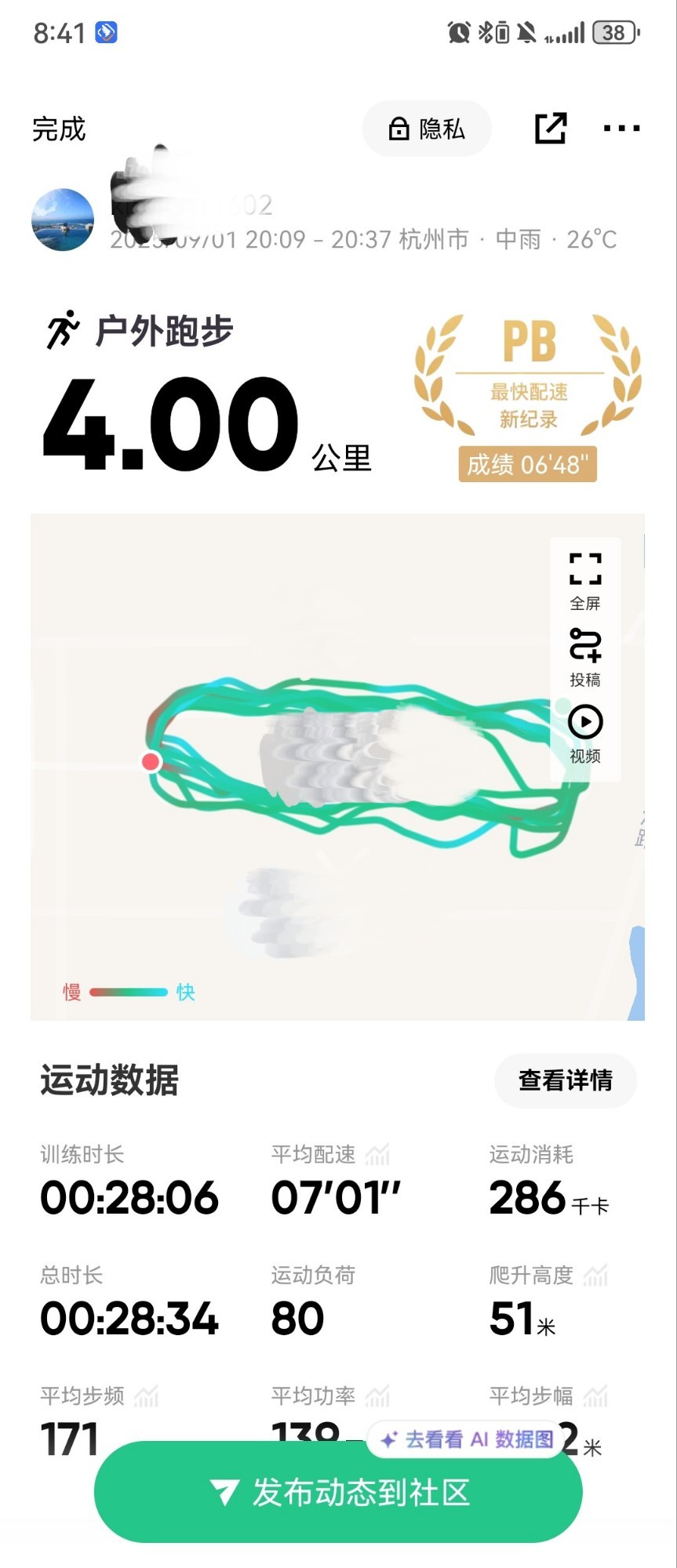Viewport: 677px width, 1568px height.
Task: Open the user's profile avatar
Action: tap(63, 220)
